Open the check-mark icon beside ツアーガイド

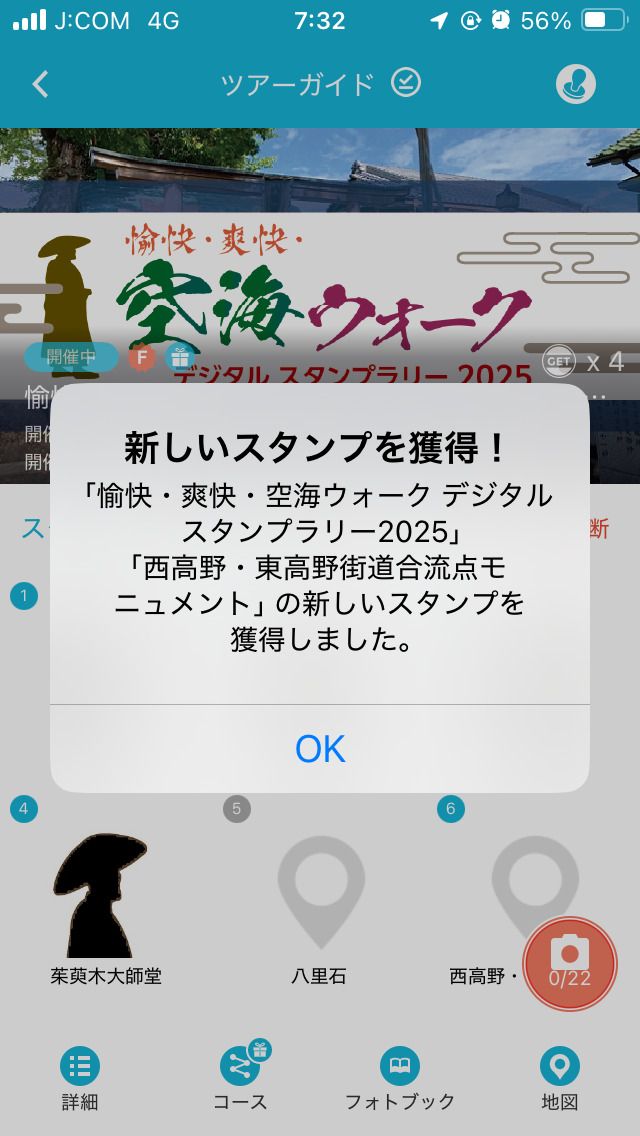tap(405, 83)
